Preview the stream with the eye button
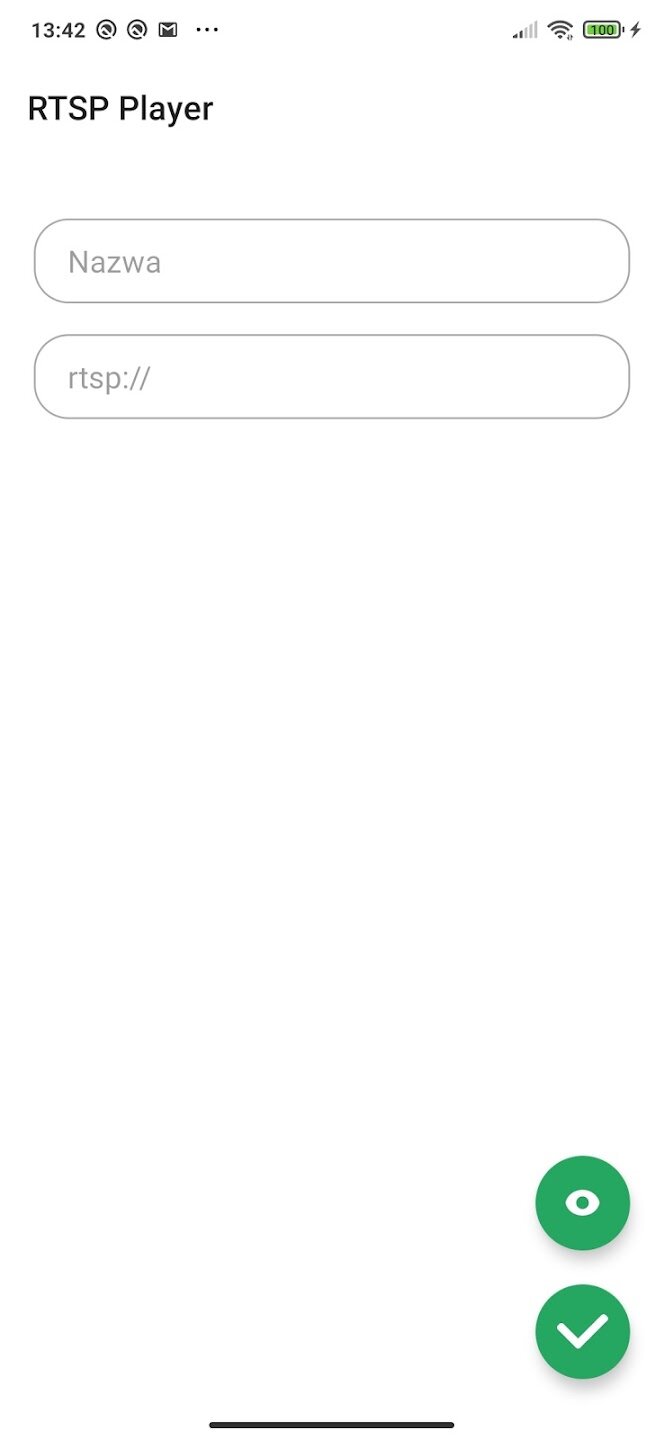Image resolution: width=664 pixels, height=1440 pixels. pyautogui.click(x=582, y=1203)
